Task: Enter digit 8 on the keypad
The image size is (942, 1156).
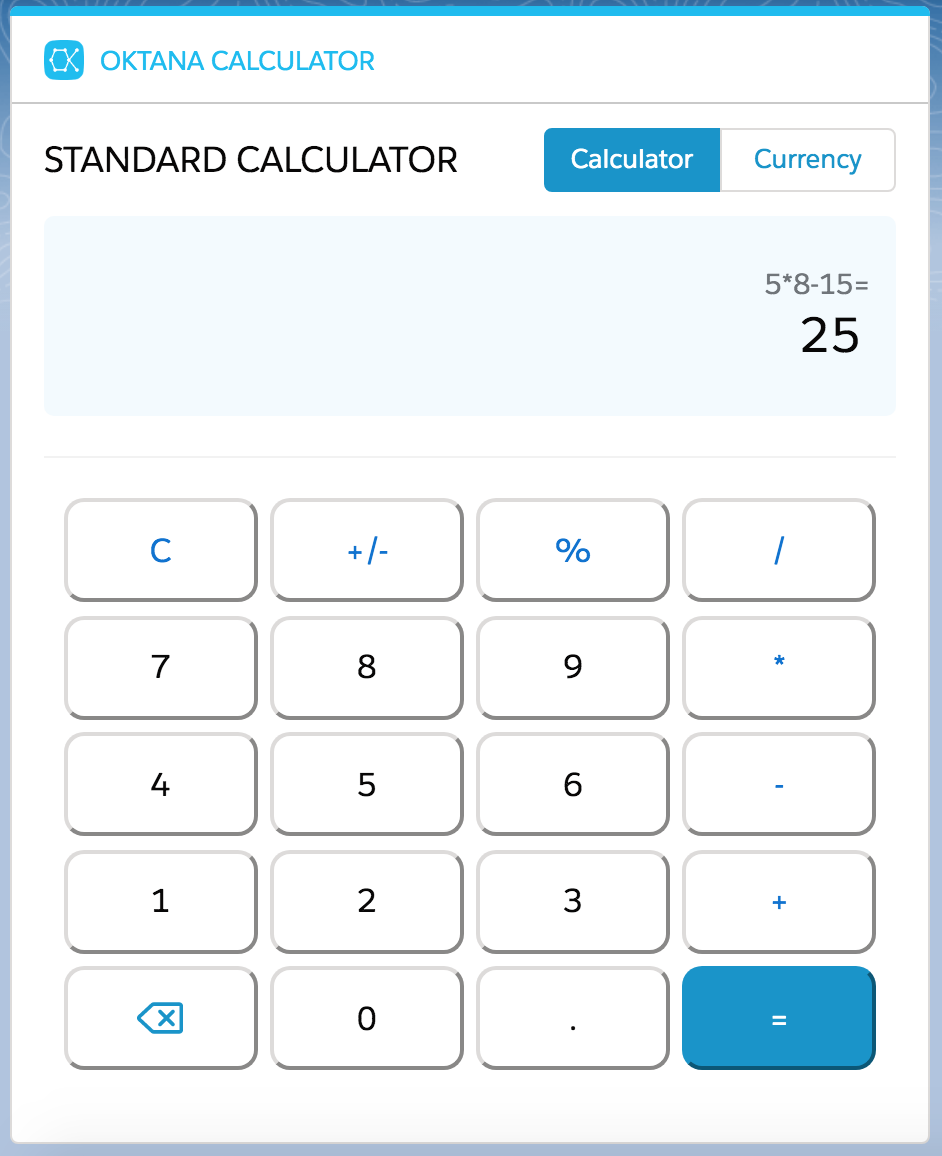Action: [367, 667]
